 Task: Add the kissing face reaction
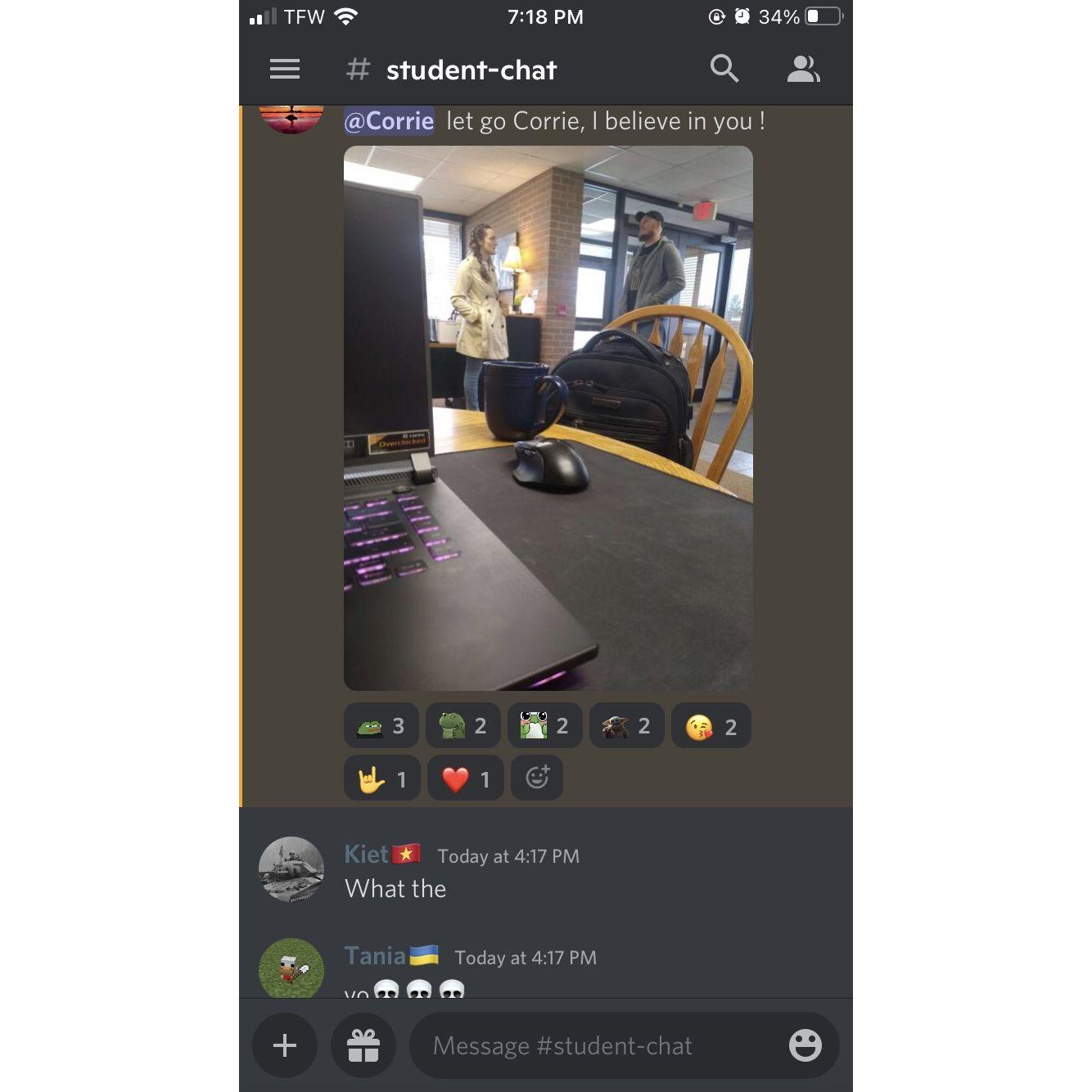coord(711,726)
